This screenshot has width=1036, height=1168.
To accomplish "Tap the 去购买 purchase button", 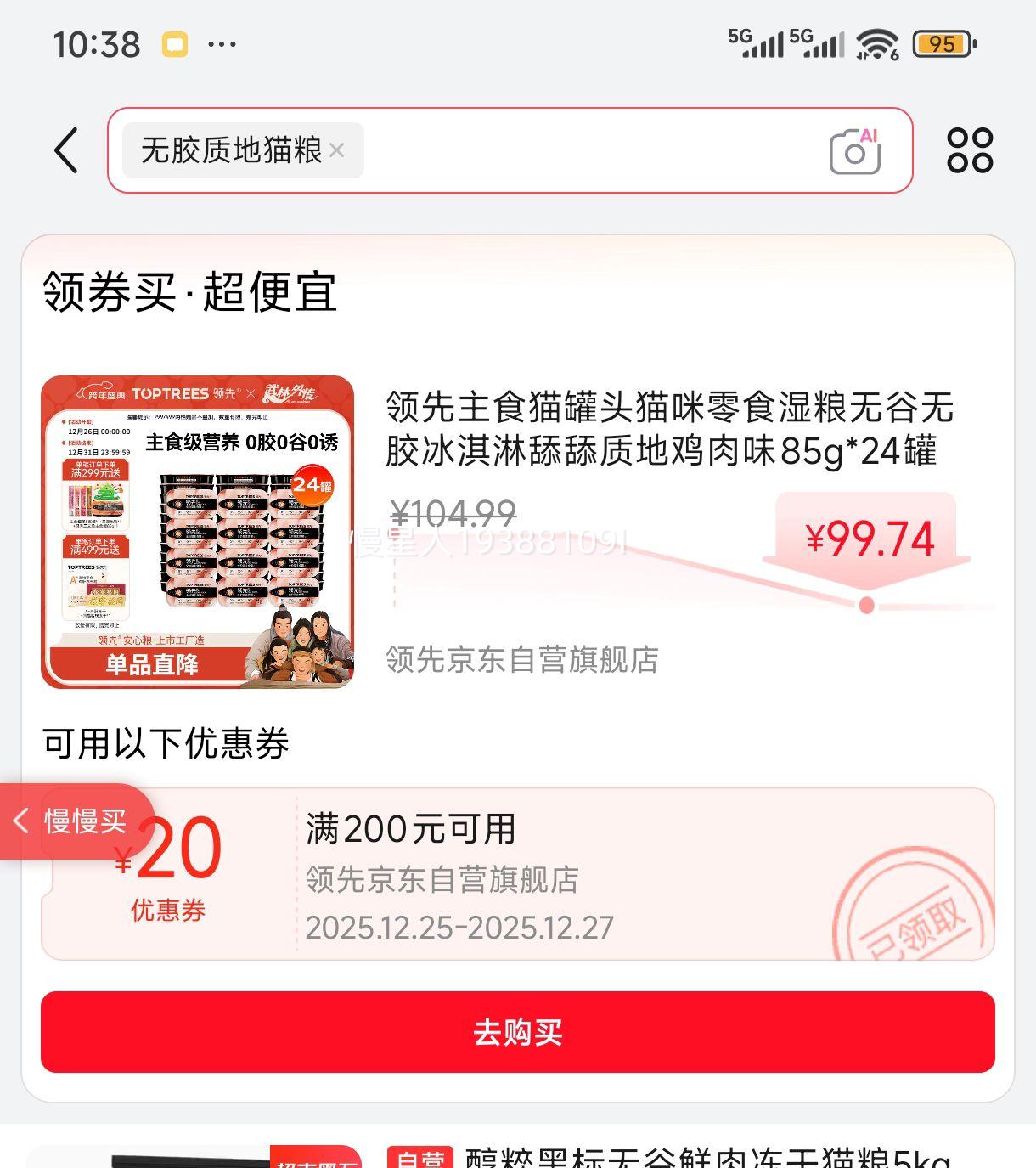I will click(x=518, y=1032).
